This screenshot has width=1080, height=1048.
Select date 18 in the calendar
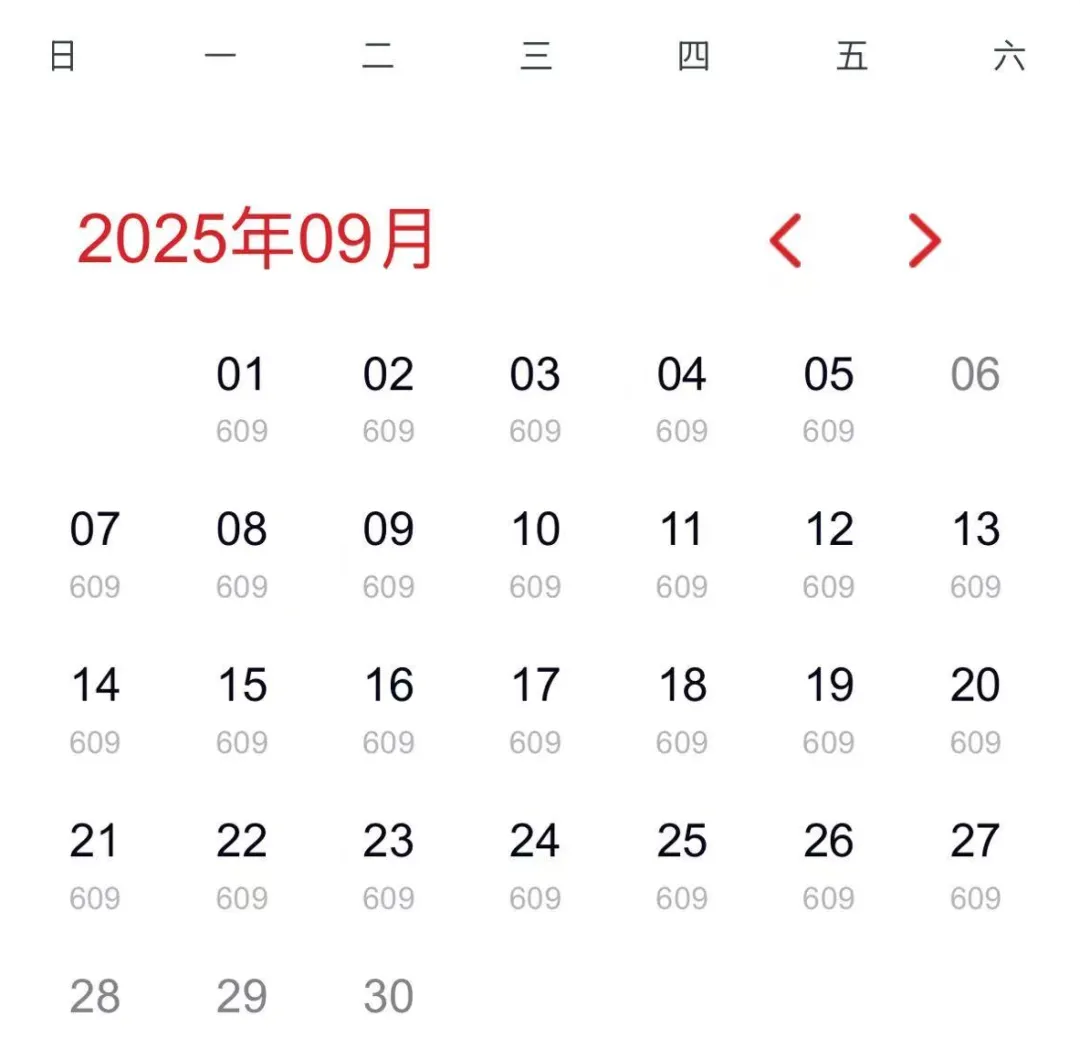click(x=682, y=708)
